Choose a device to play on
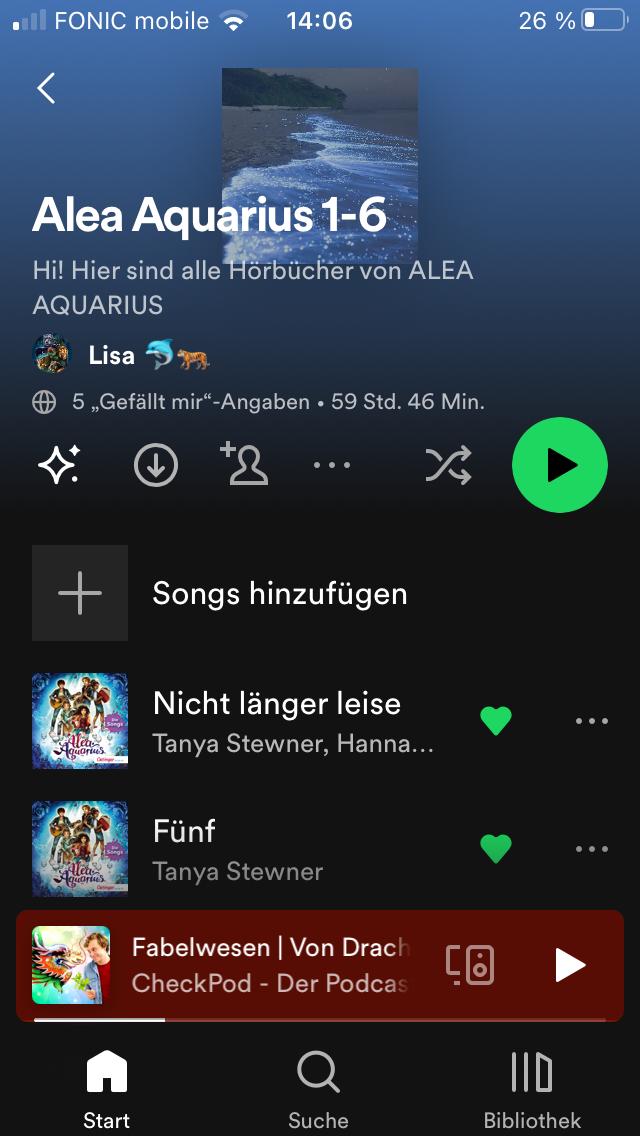 point(470,965)
